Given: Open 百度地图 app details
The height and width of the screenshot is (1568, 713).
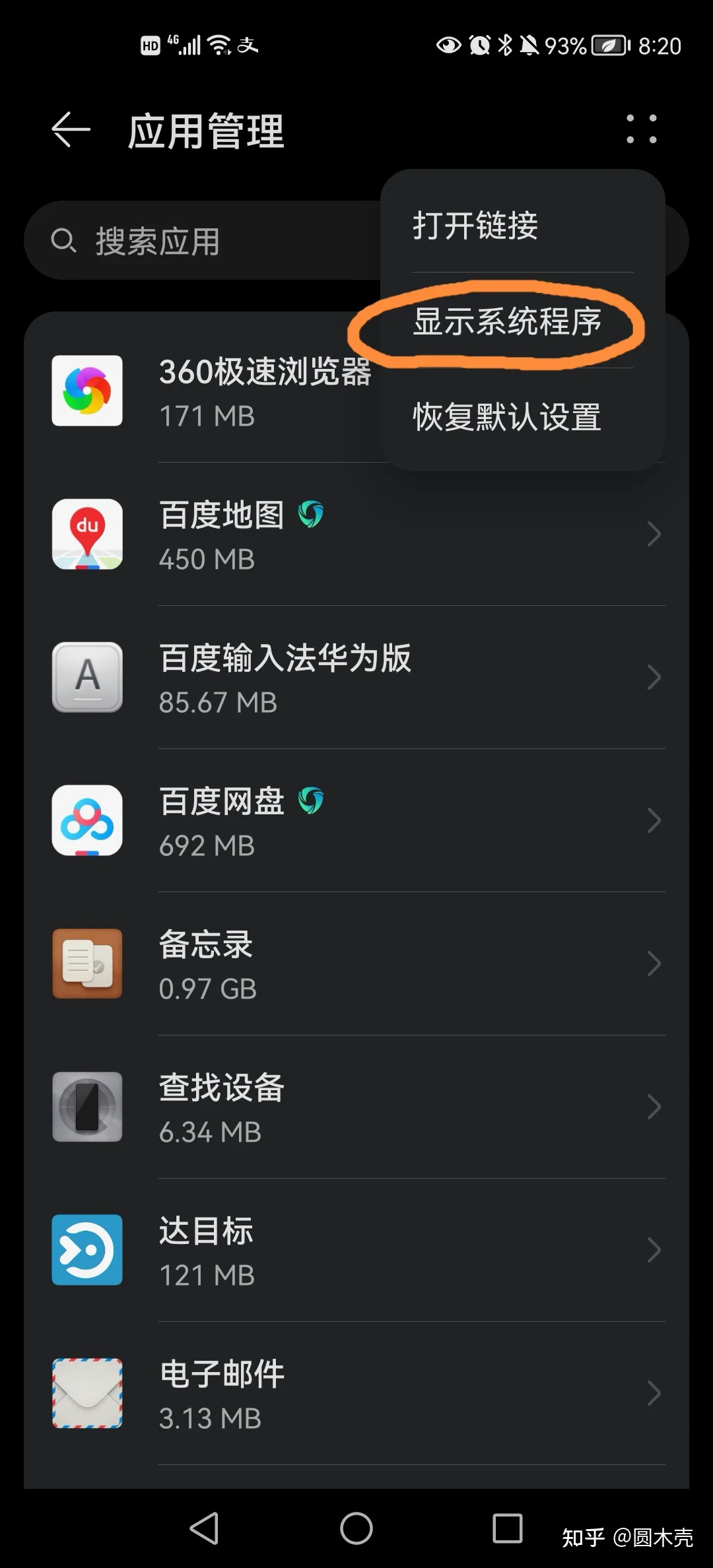Looking at the screenshot, I should click(356, 535).
